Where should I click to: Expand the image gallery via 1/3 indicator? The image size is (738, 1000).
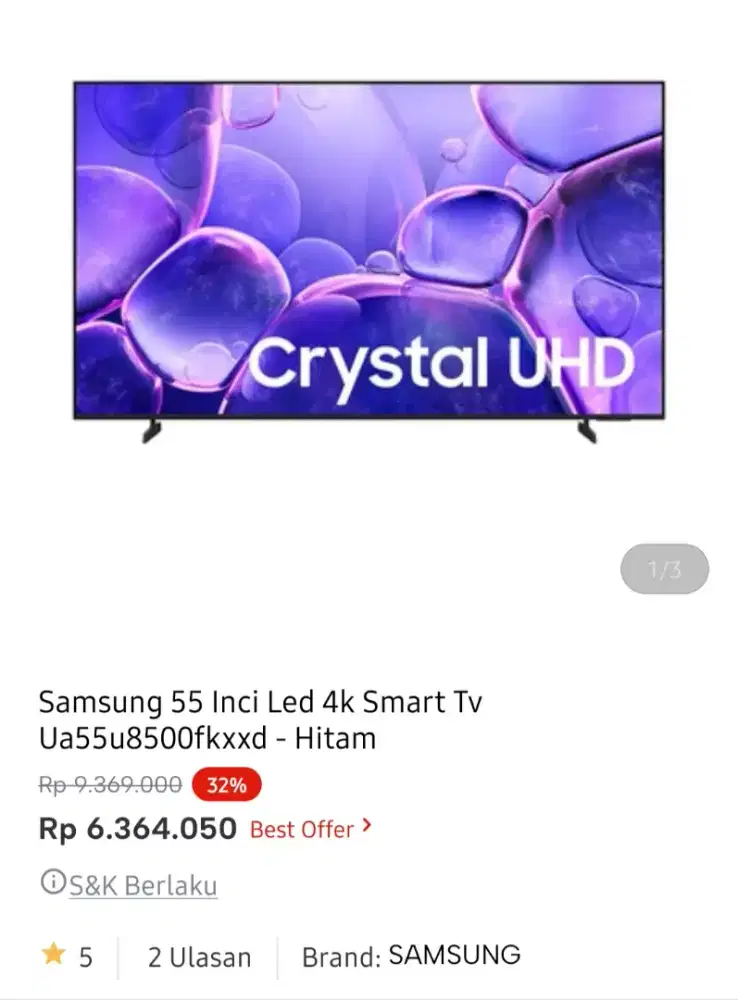click(666, 568)
